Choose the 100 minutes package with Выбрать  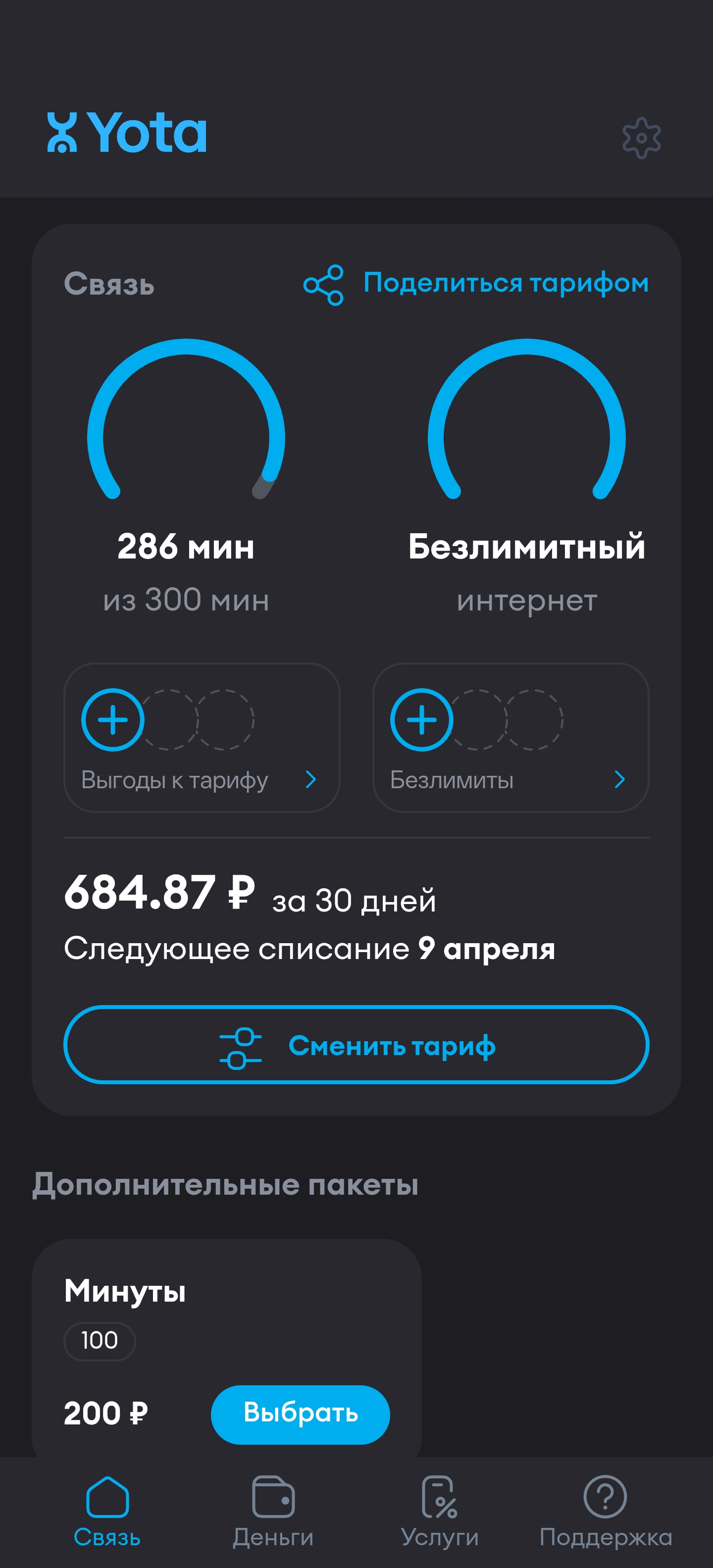click(300, 1414)
